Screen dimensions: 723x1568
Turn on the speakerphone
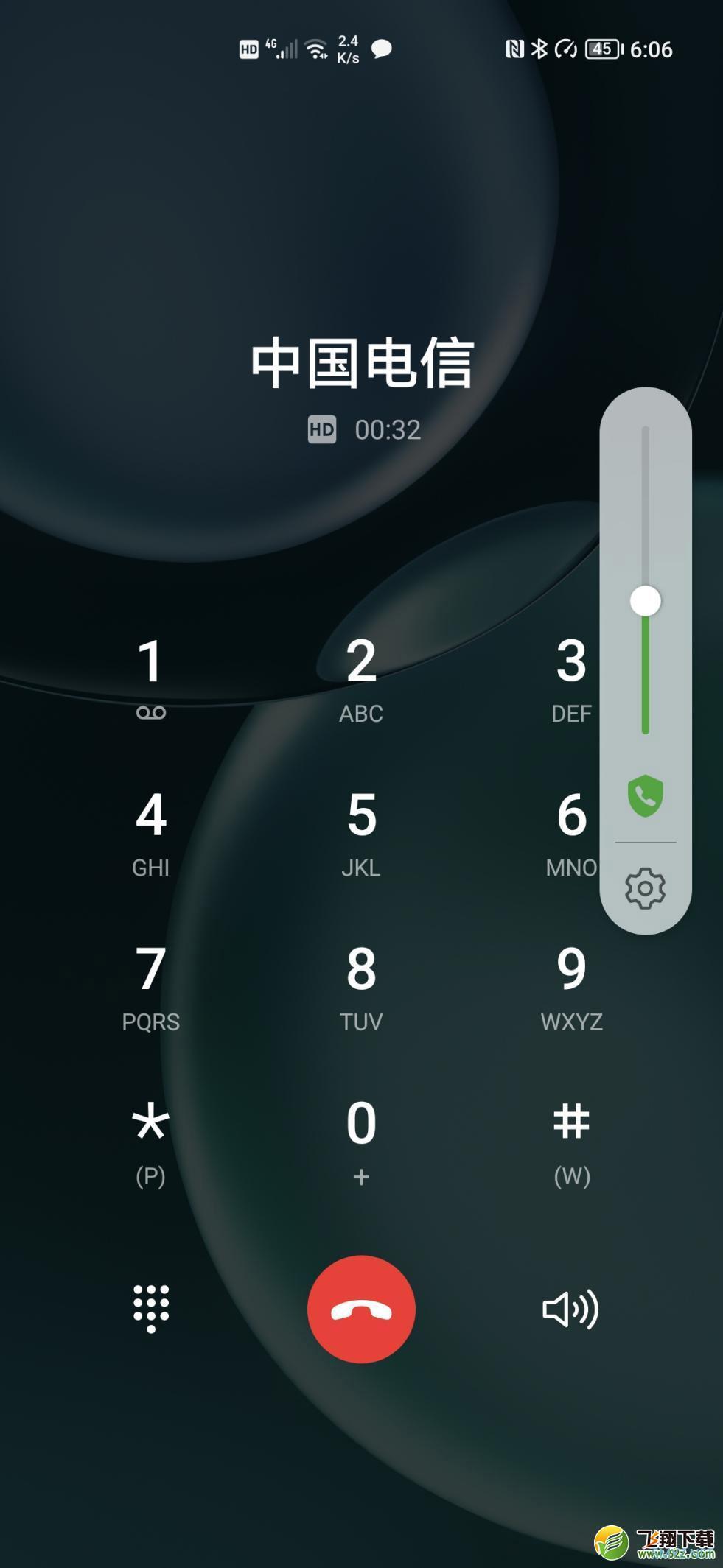coord(570,1309)
